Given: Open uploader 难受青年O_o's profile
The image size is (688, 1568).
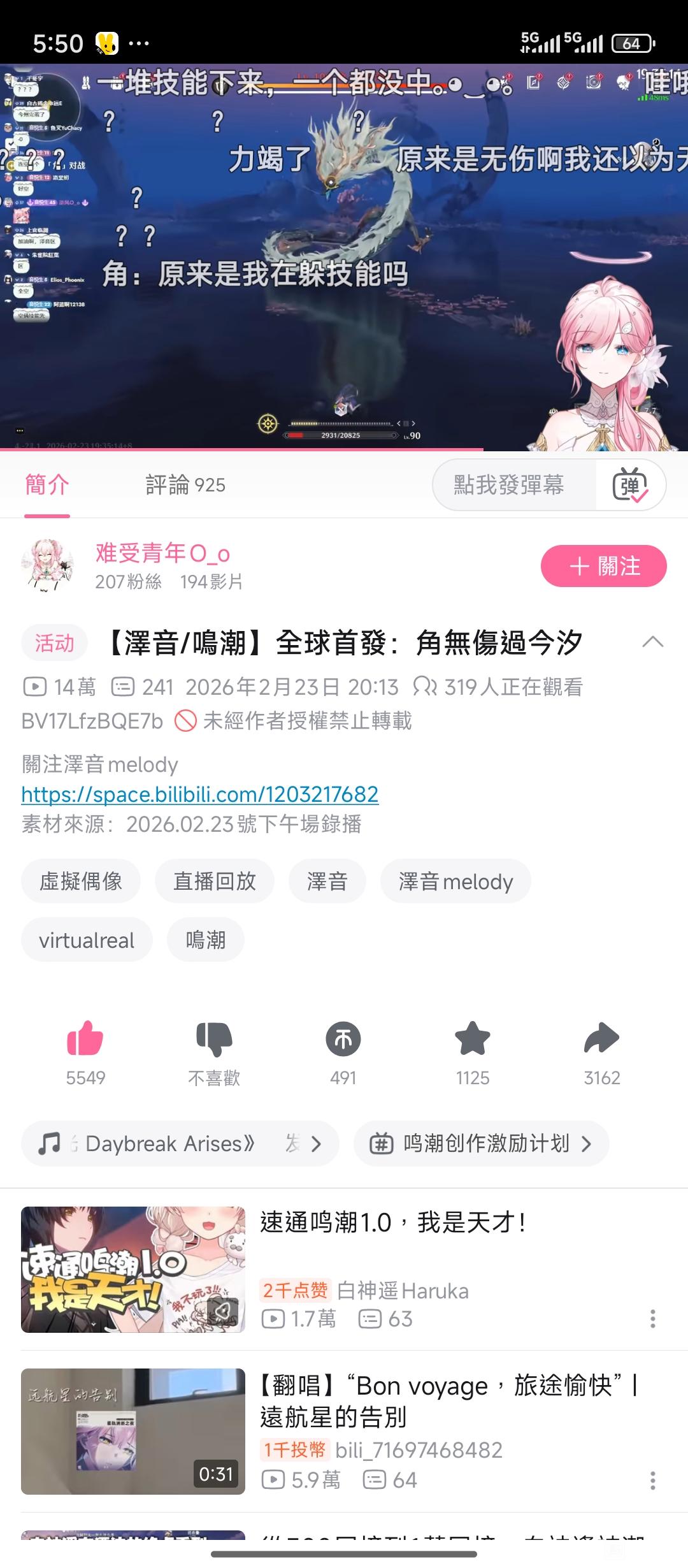Looking at the screenshot, I should [162, 553].
